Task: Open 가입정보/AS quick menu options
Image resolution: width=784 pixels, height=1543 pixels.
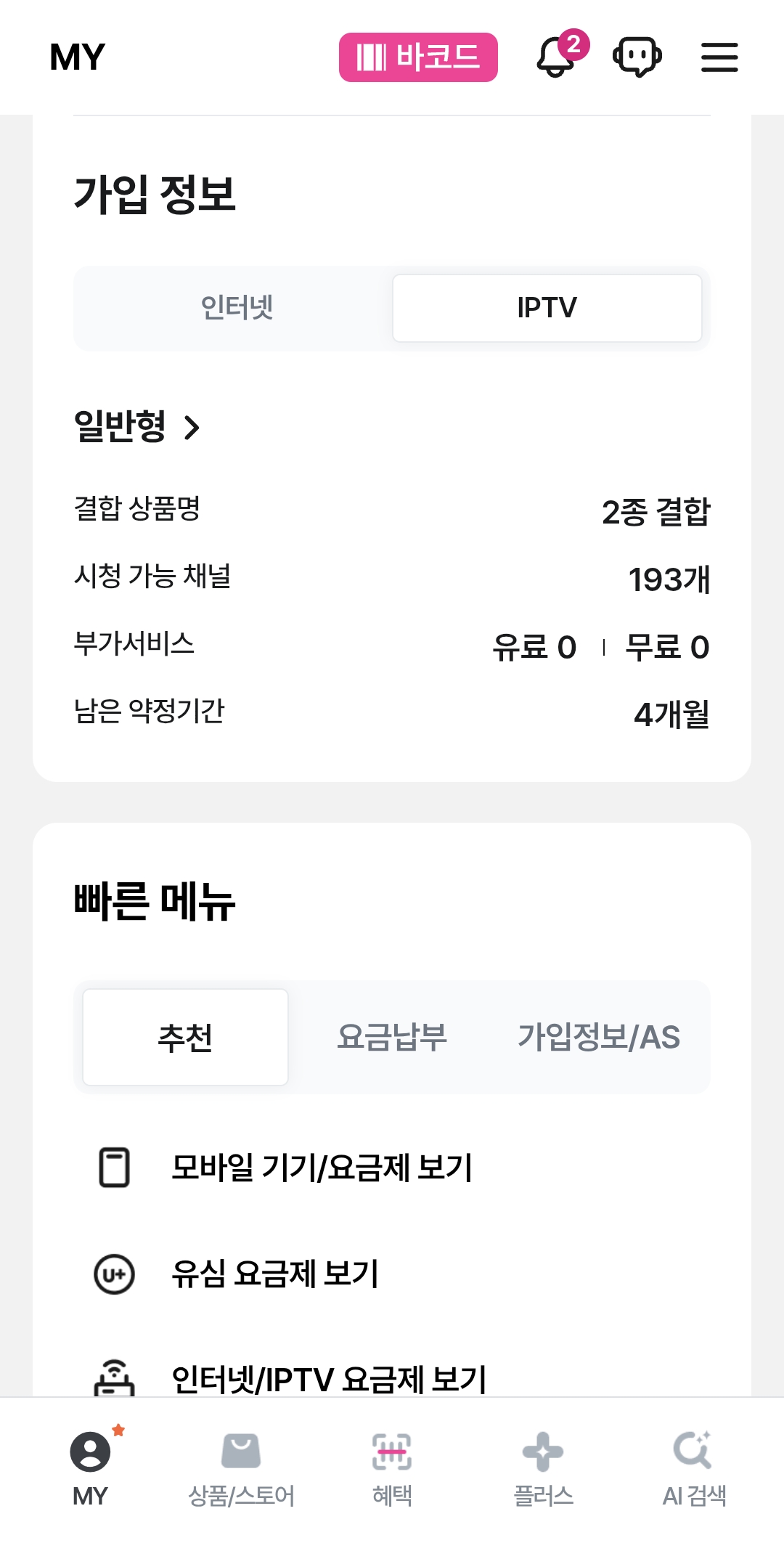Action: click(x=598, y=1038)
